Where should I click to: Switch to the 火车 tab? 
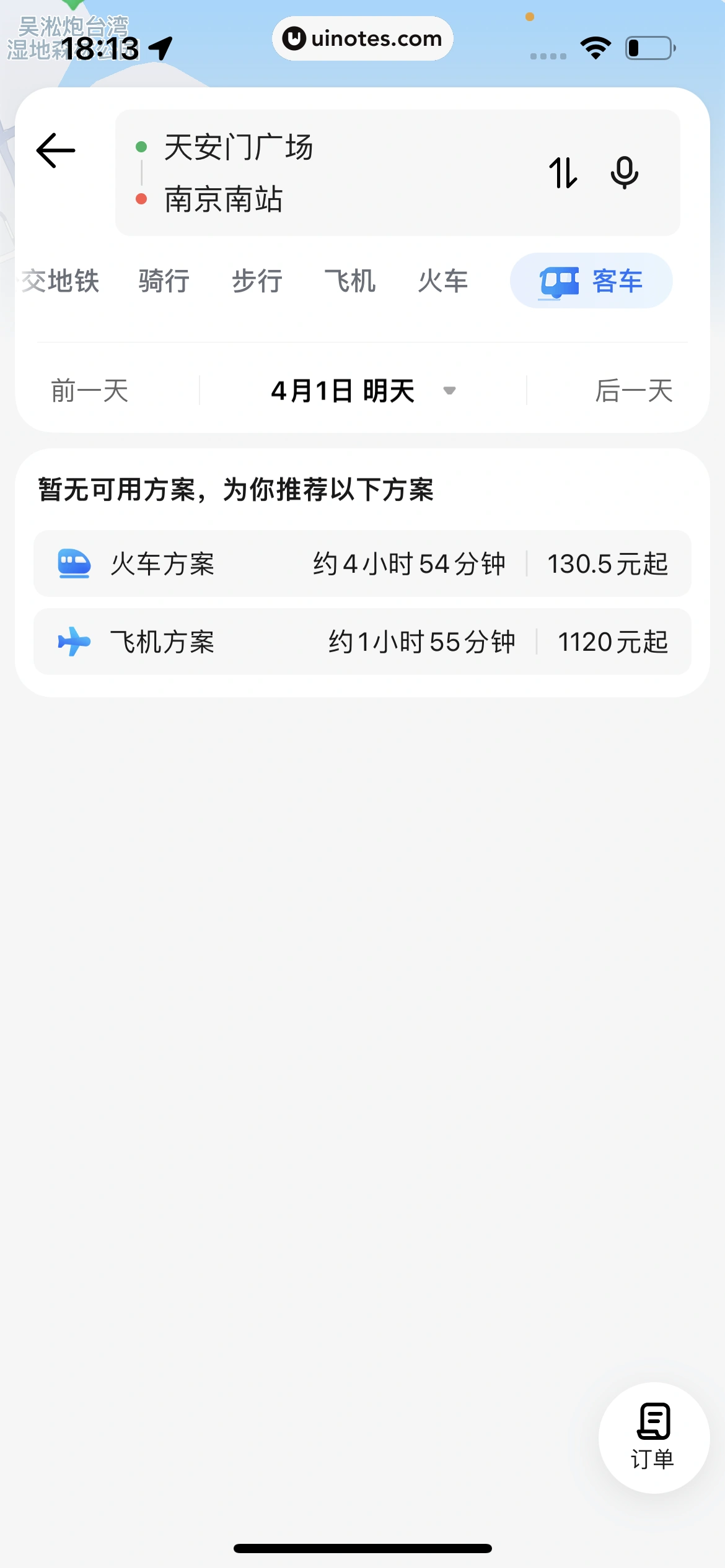click(x=443, y=281)
